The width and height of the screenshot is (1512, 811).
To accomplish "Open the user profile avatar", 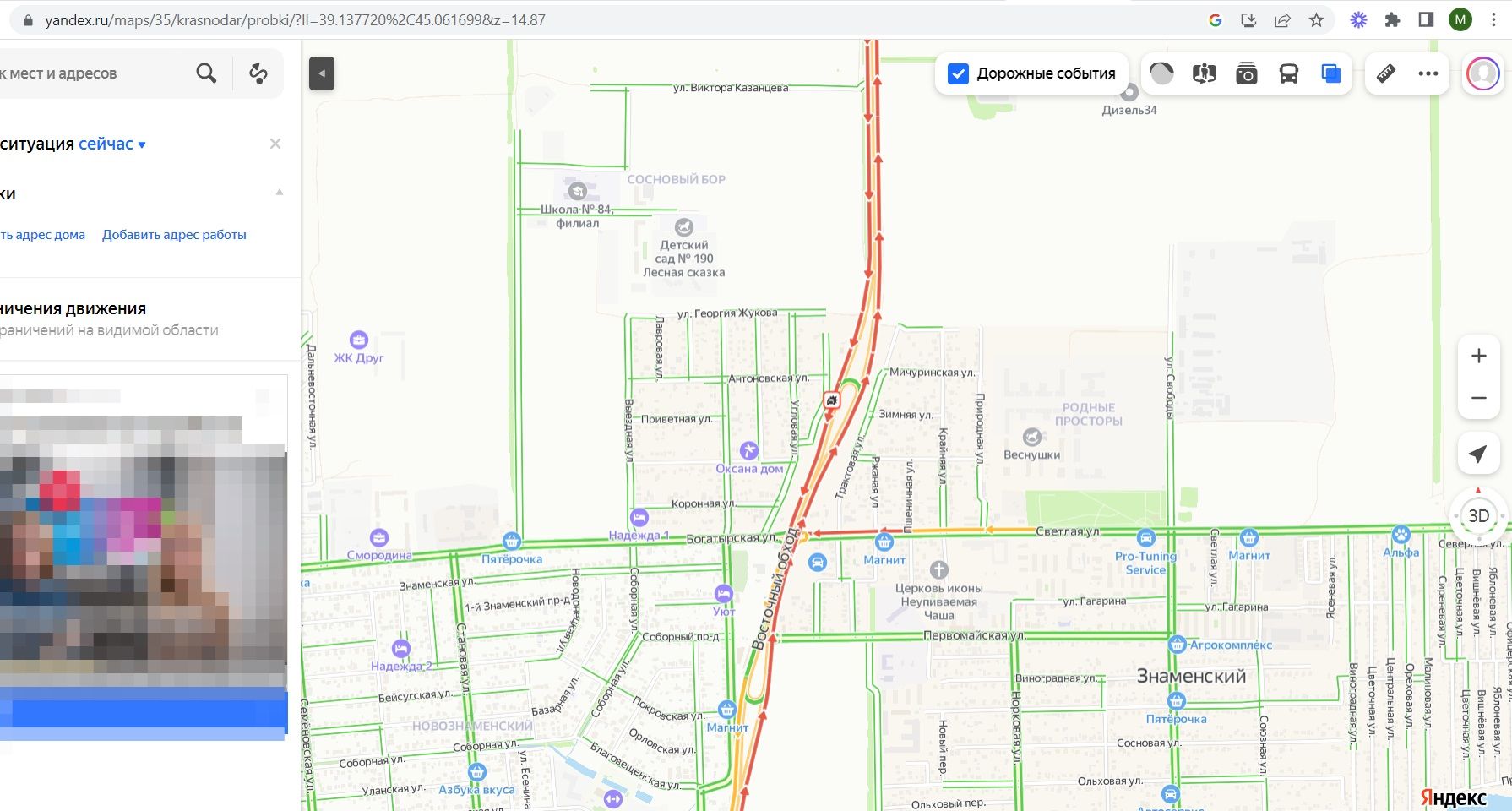I will [x=1482, y=73].
